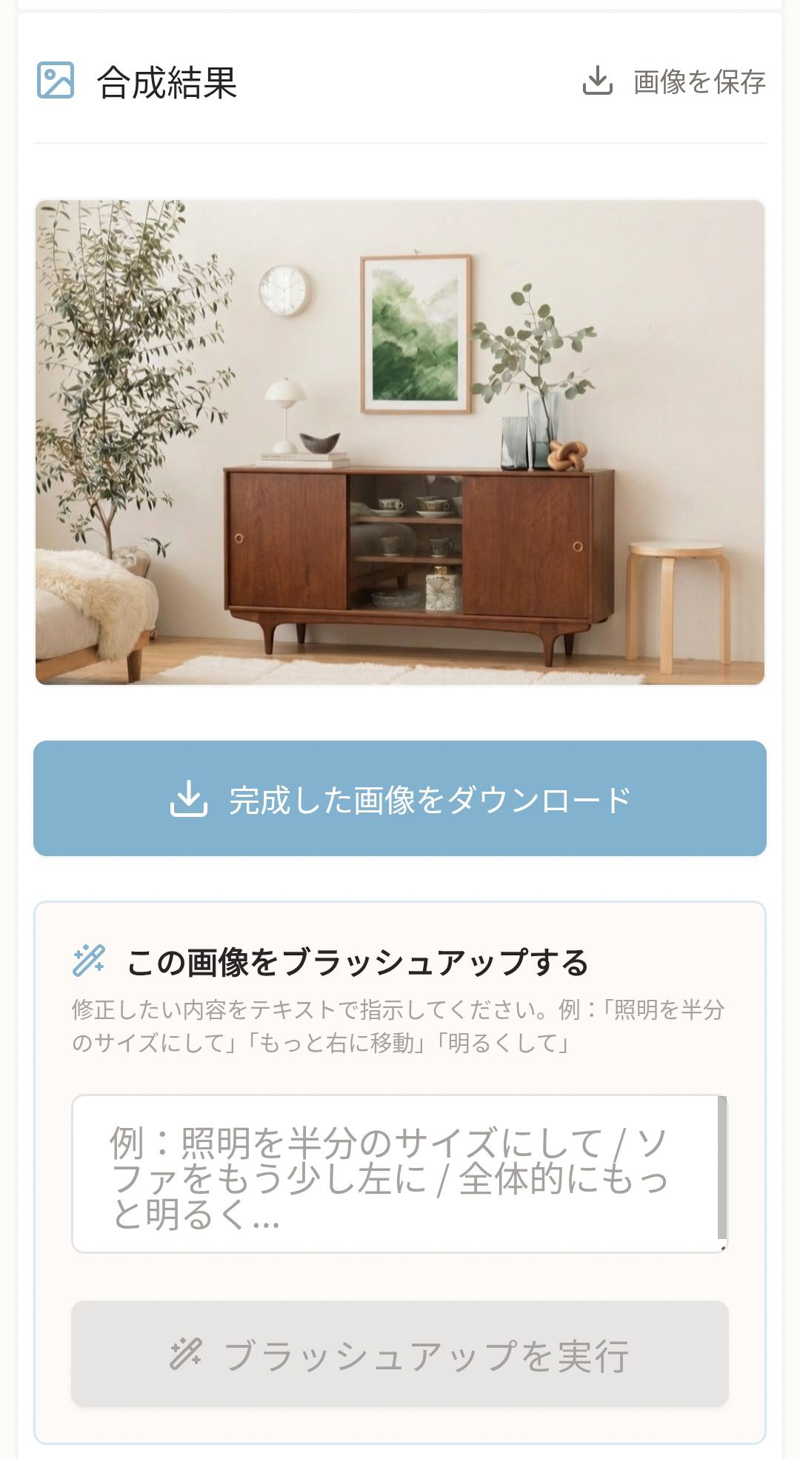Open the composited room image
Image resolution: width=800 pixels, height=1459 pixels.
(400, 442)
